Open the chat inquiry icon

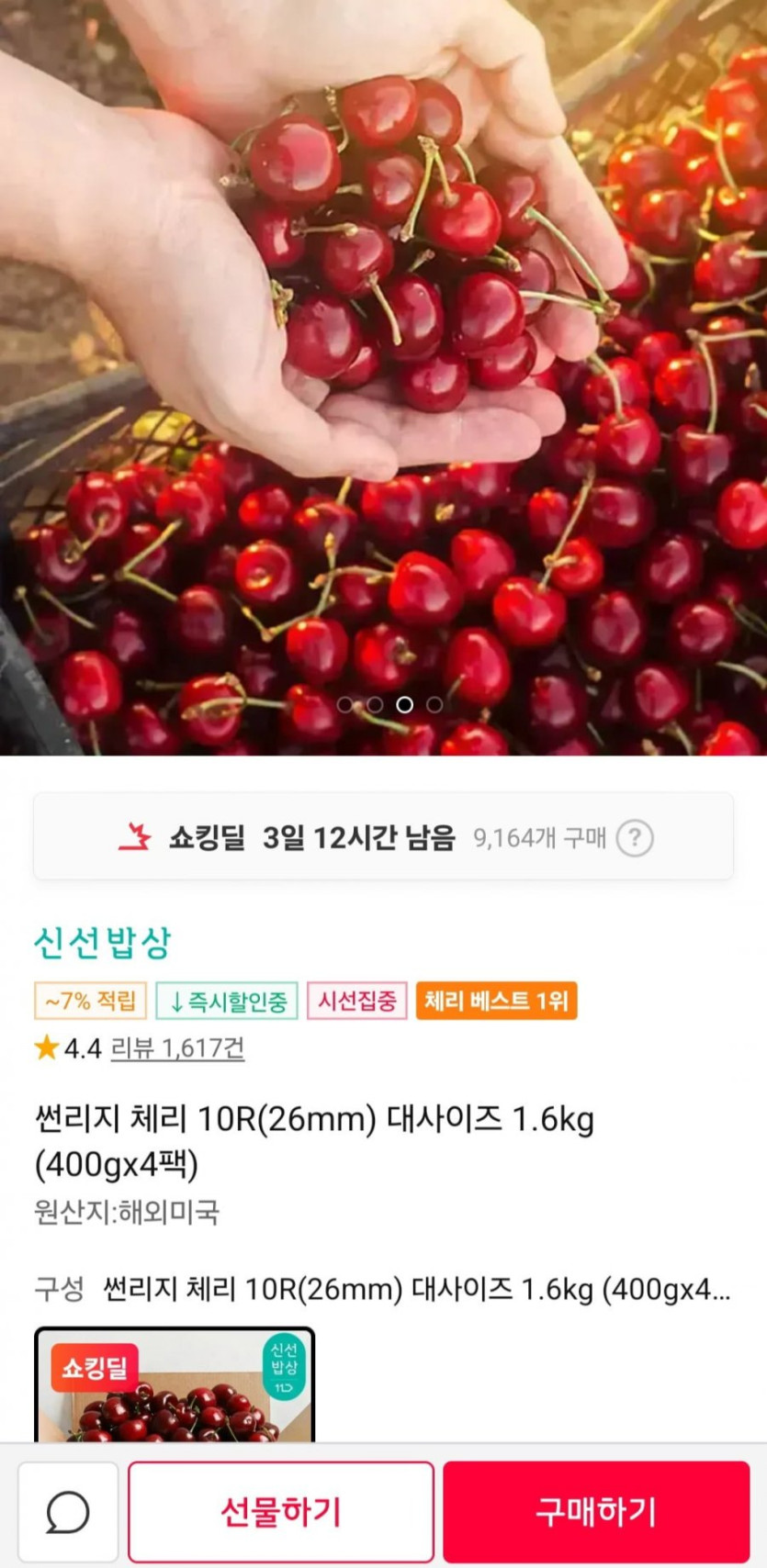[x=68, y=1511]
